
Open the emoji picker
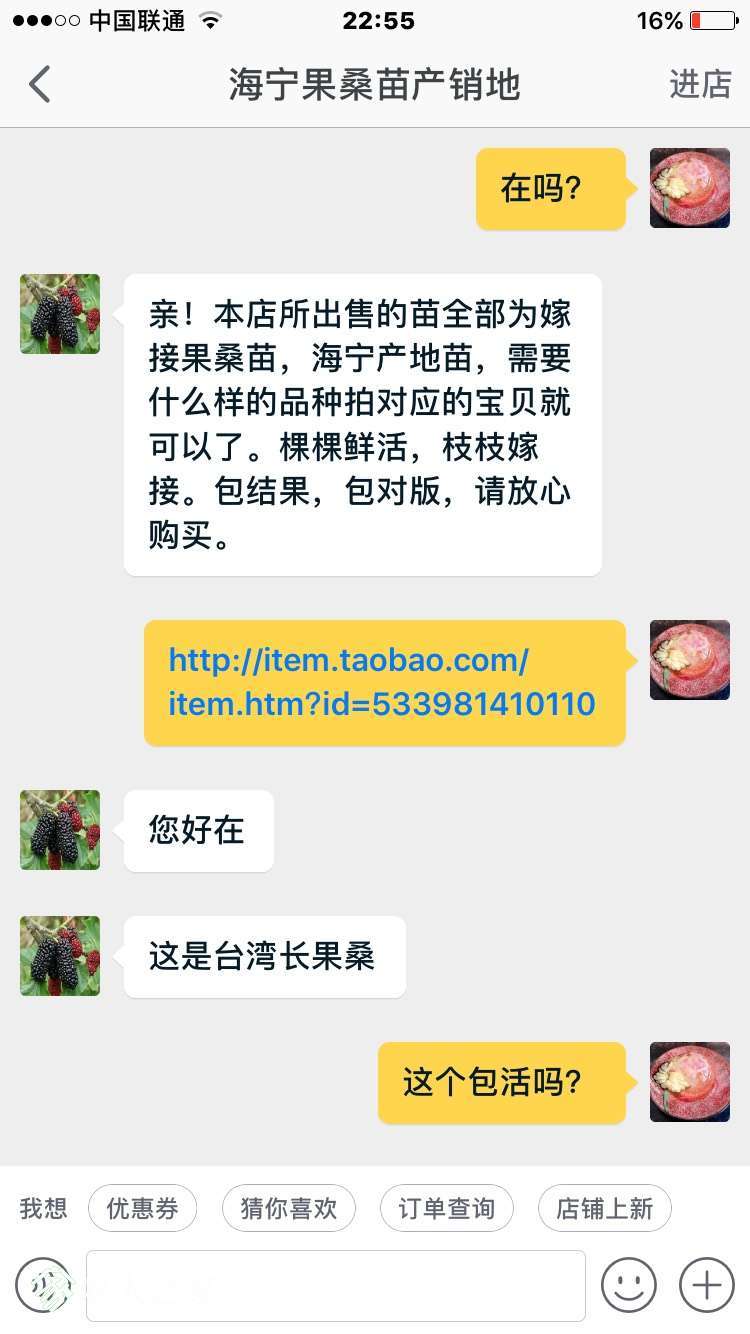(629, 1285)
